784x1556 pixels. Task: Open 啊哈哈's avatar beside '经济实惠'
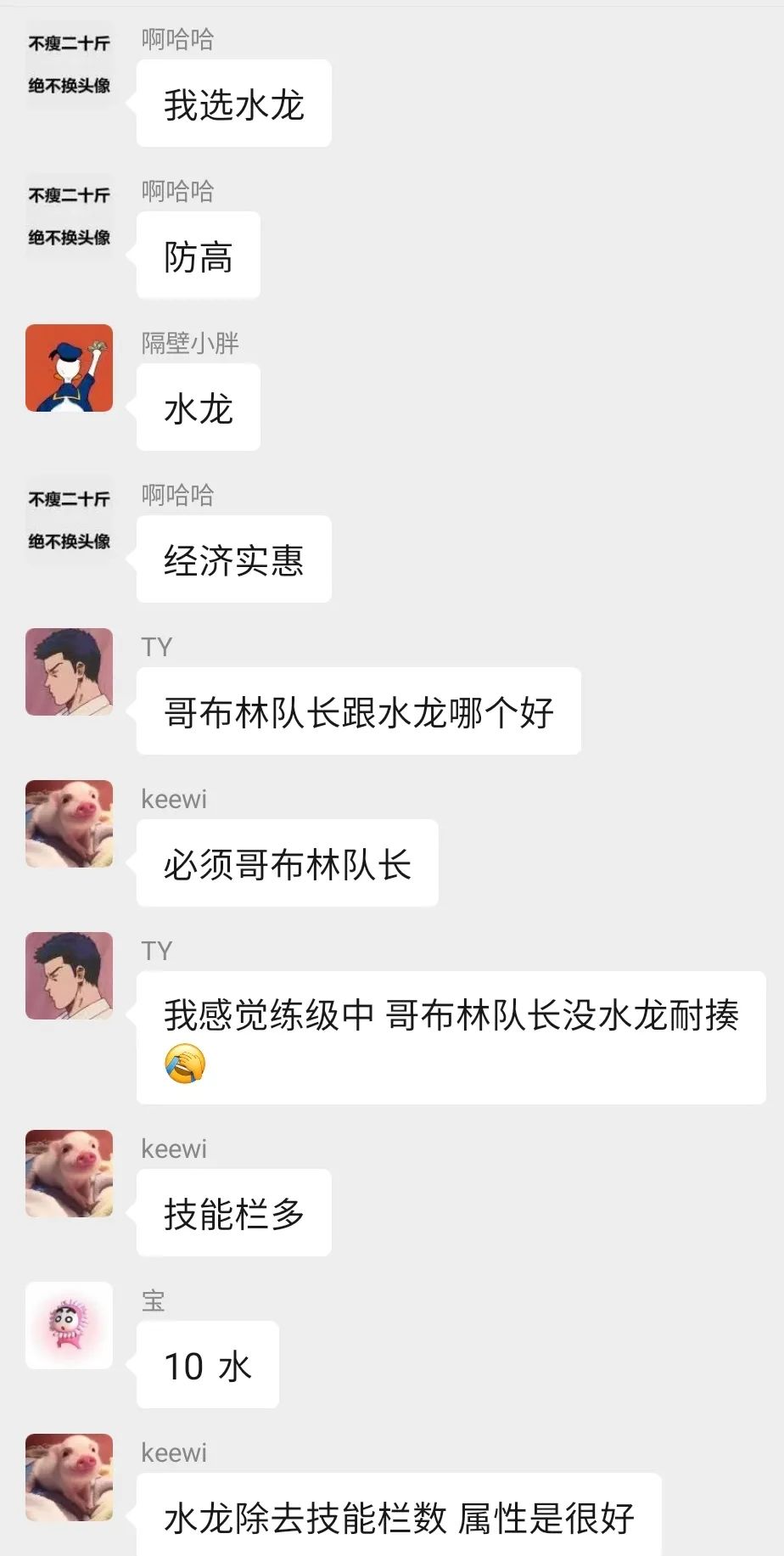(69, 520)
